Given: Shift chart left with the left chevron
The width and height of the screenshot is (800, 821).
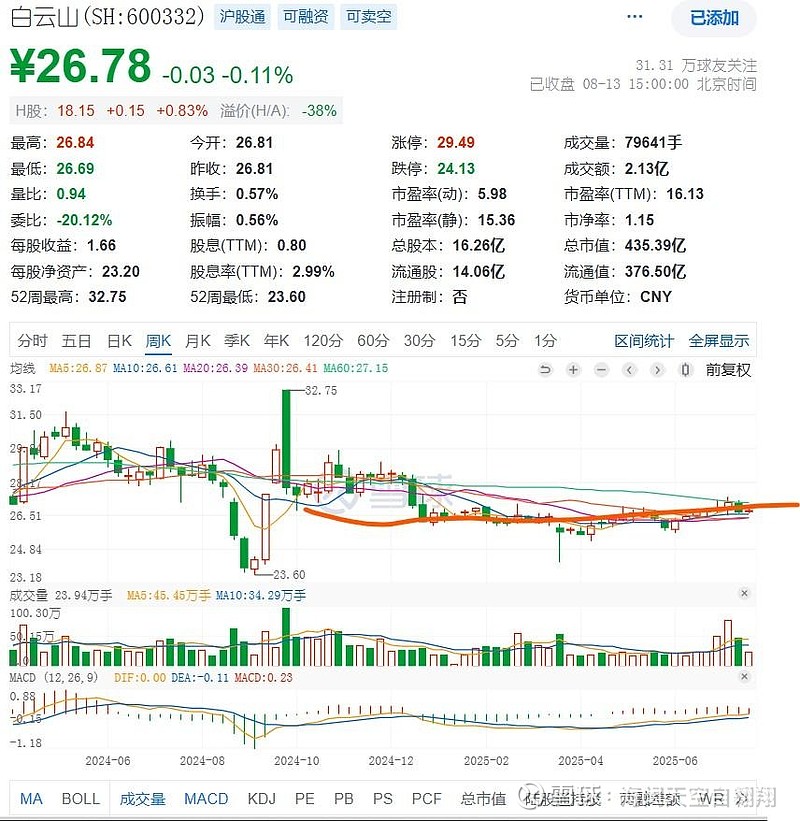Looking at the screenshot, I should click(629, 369).
